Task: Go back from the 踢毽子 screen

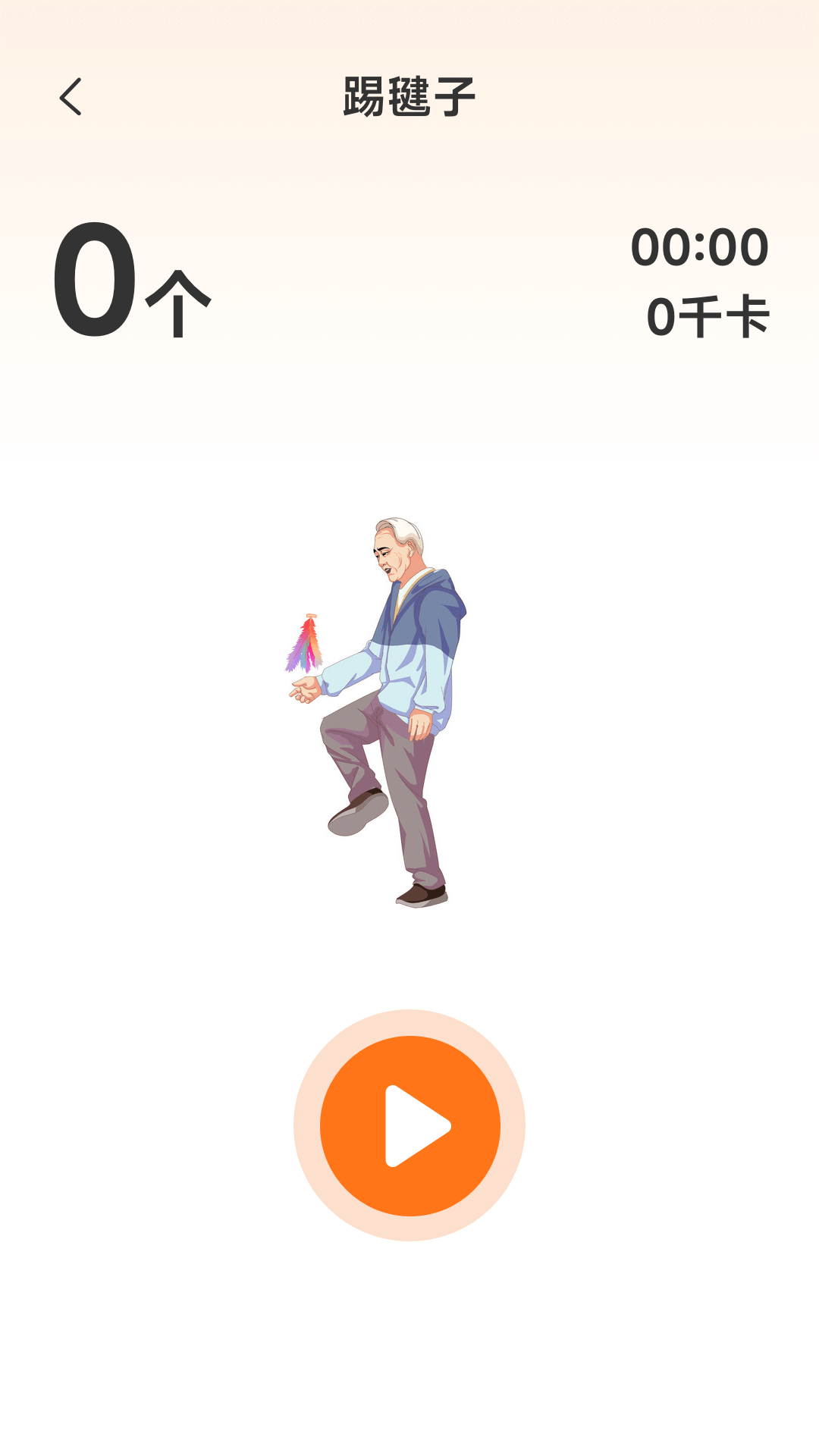Action: (71, 97)
